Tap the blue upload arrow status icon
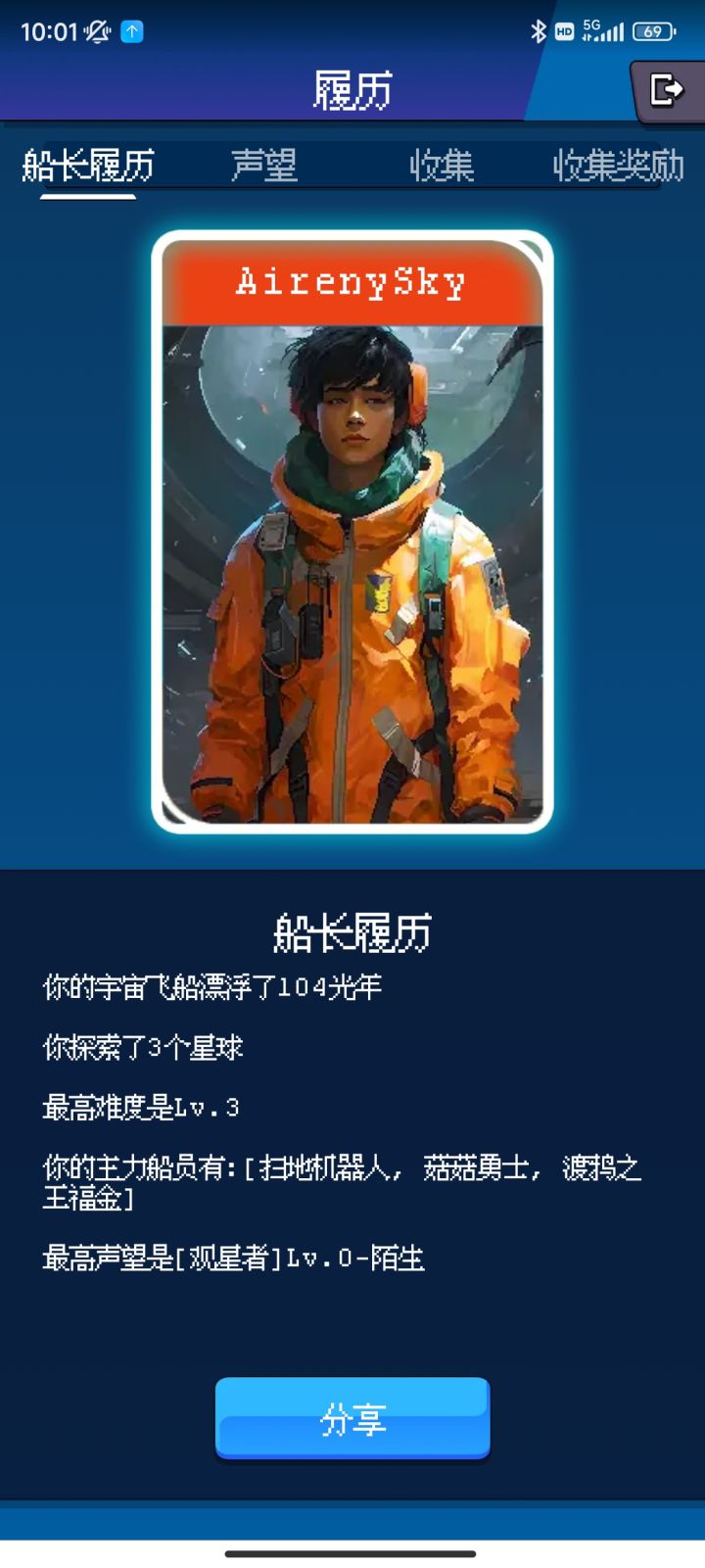 pyautogui.click(x=128, y=30)
